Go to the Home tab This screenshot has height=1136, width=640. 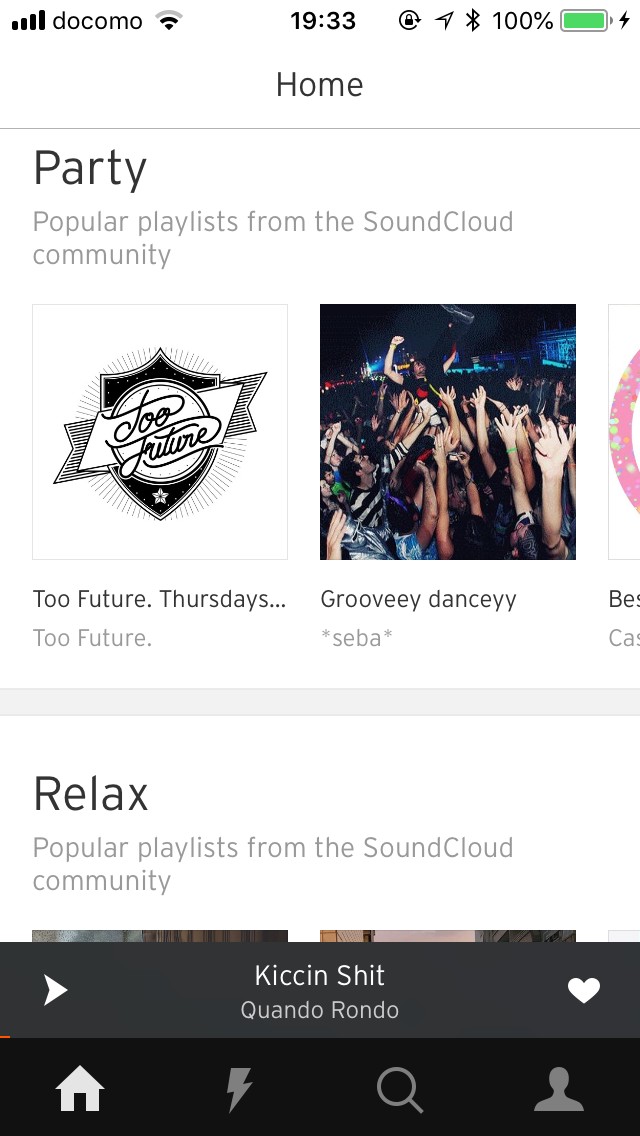pos(80,1087)
